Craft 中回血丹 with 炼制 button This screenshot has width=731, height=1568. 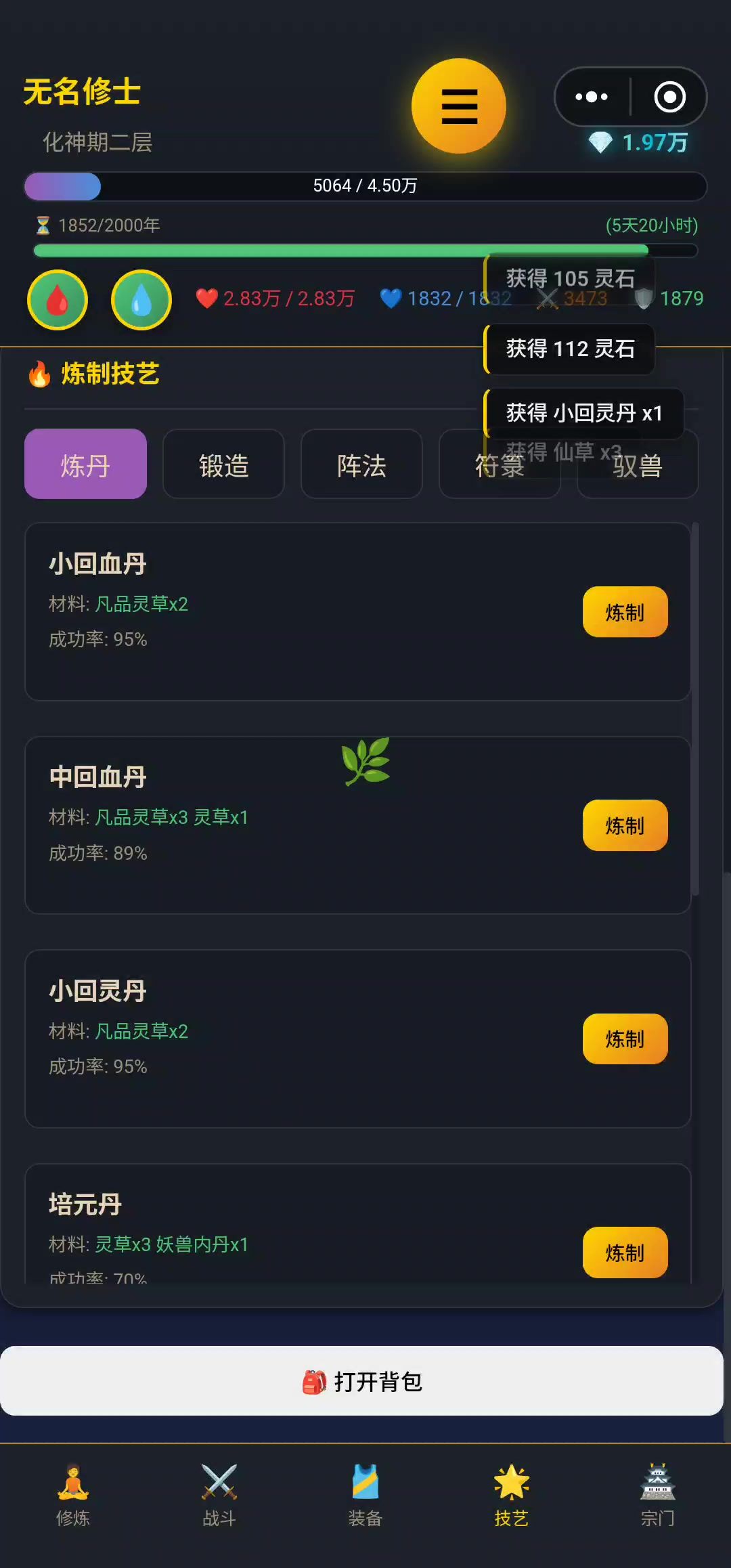625,825
